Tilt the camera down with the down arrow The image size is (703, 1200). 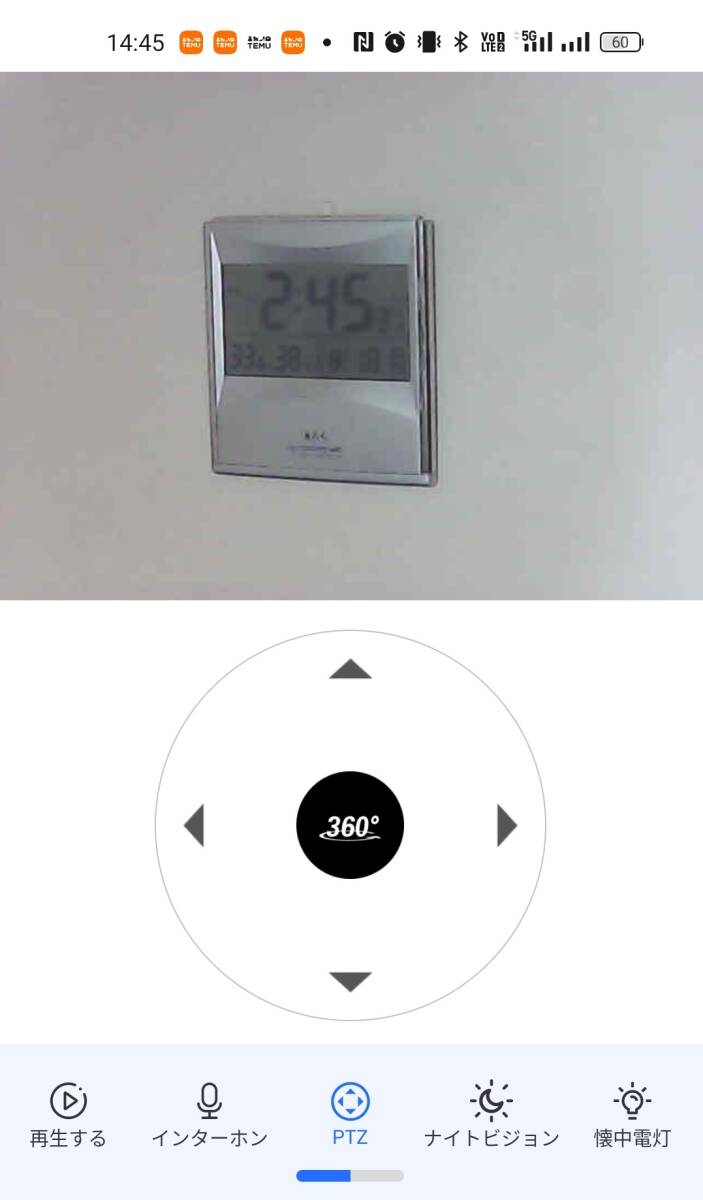tap(350, 981)
